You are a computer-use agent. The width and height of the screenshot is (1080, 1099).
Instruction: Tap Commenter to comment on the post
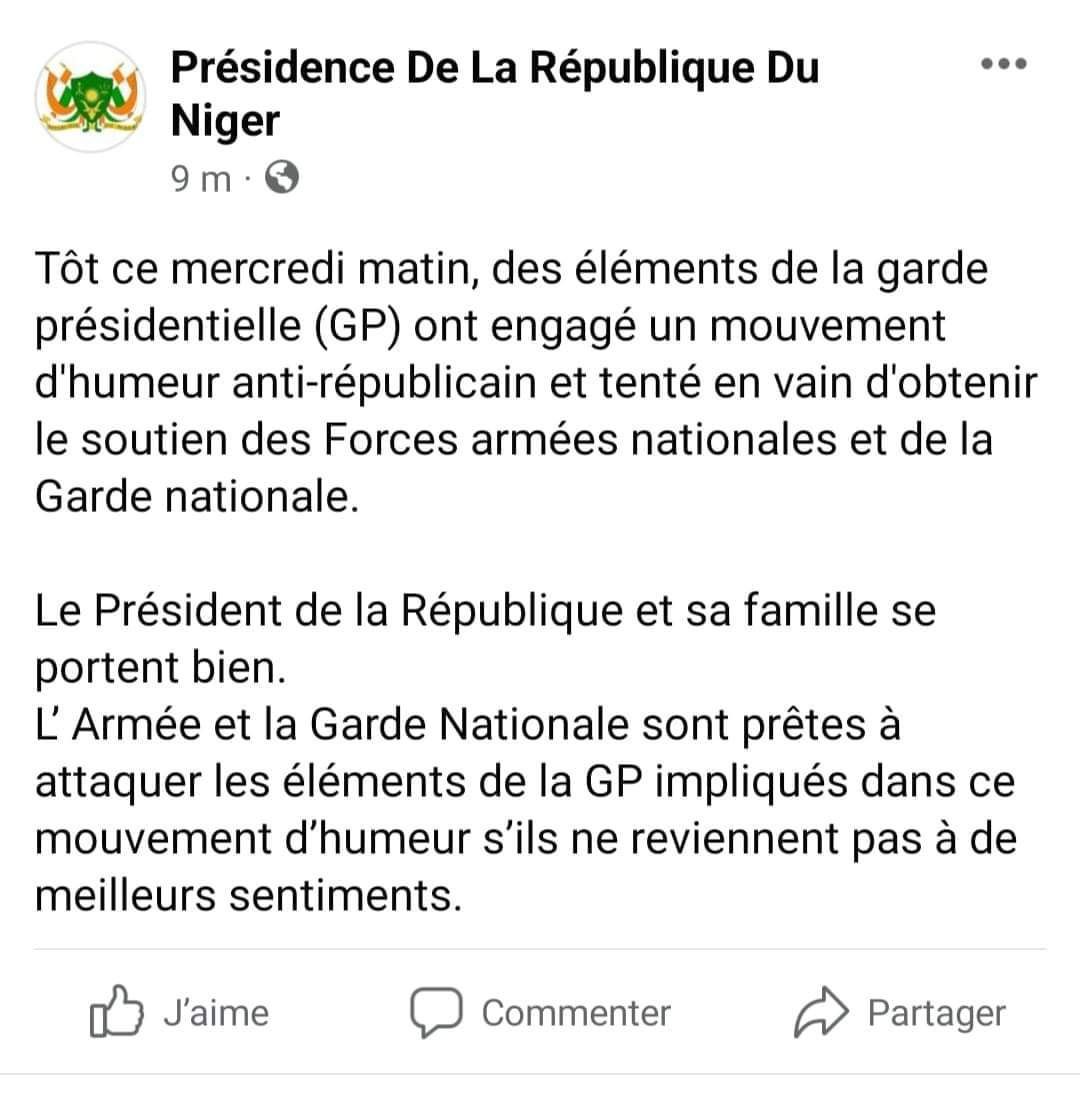pyautogui.click(x=540, y=1012)
